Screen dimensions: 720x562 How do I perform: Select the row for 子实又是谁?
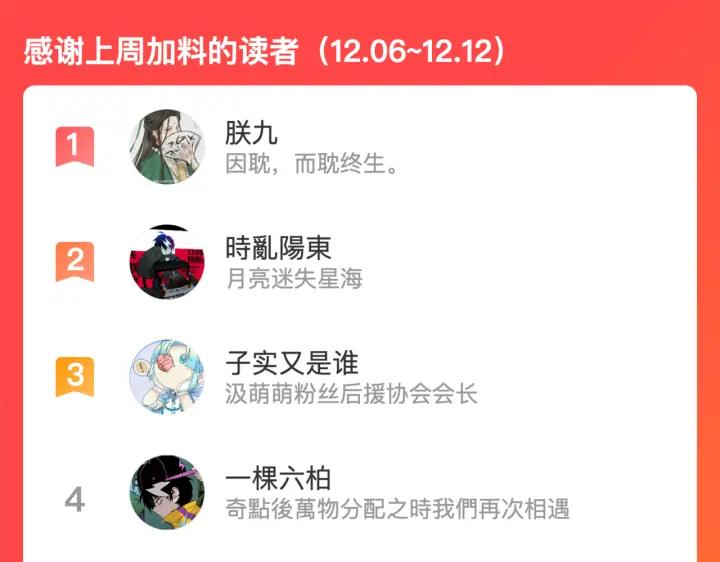pos(360,377)
